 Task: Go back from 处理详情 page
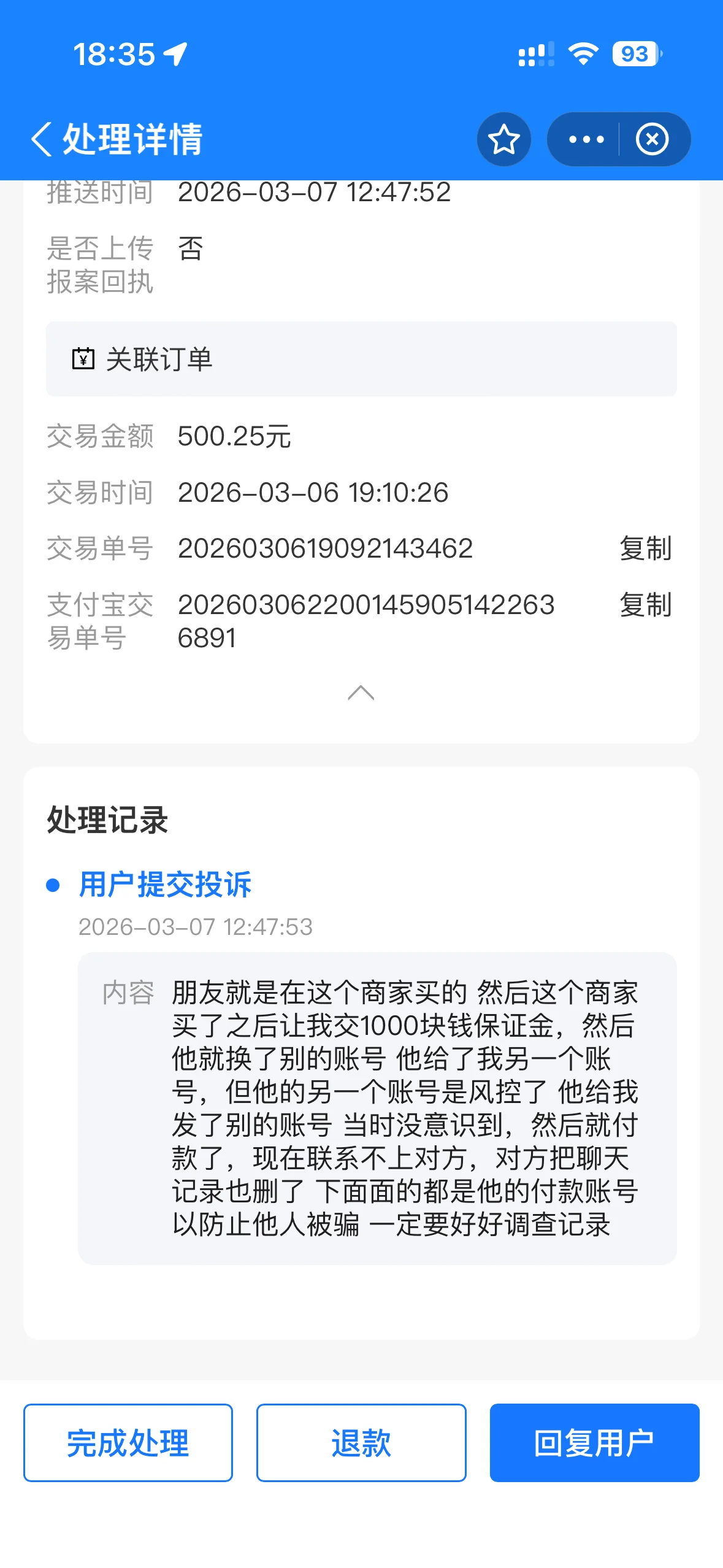click(x=42, y=139)
